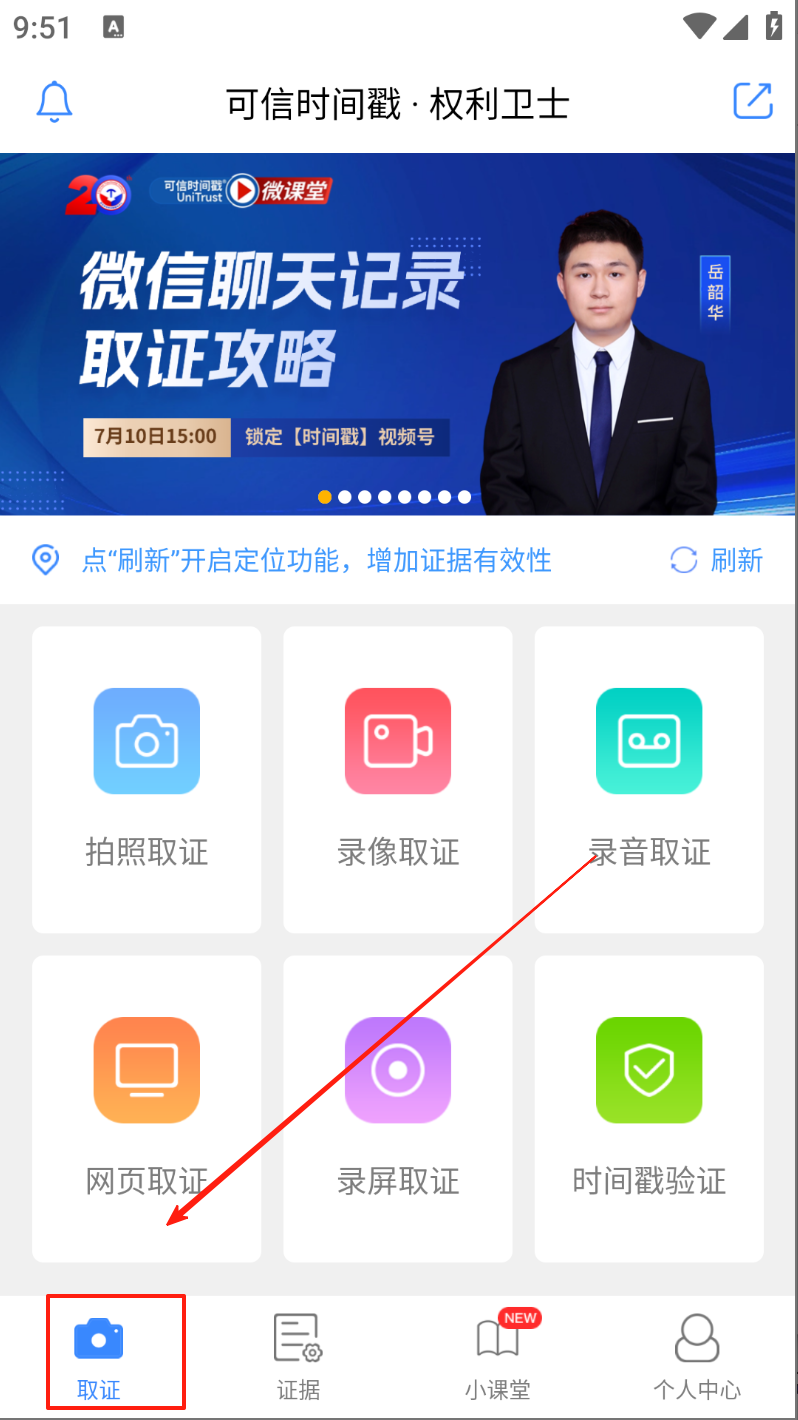Open 拍照取证 photo evidence
The width and height of the screenshot is (798, 1420).
147,779
